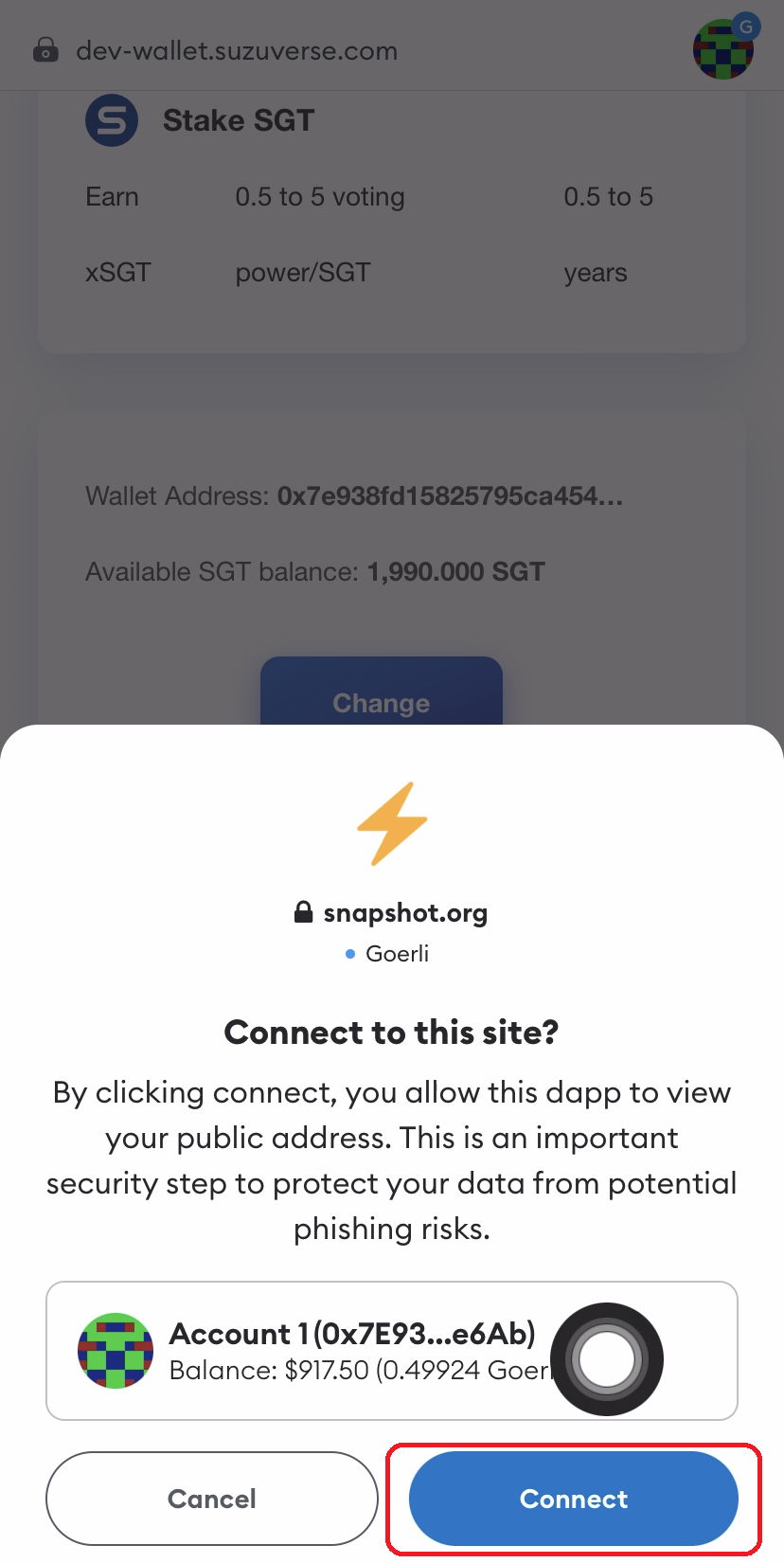Screen dimensions: 784x1563
Task: Confirm connection with the Connect button
Action: tap(573, 1498)
